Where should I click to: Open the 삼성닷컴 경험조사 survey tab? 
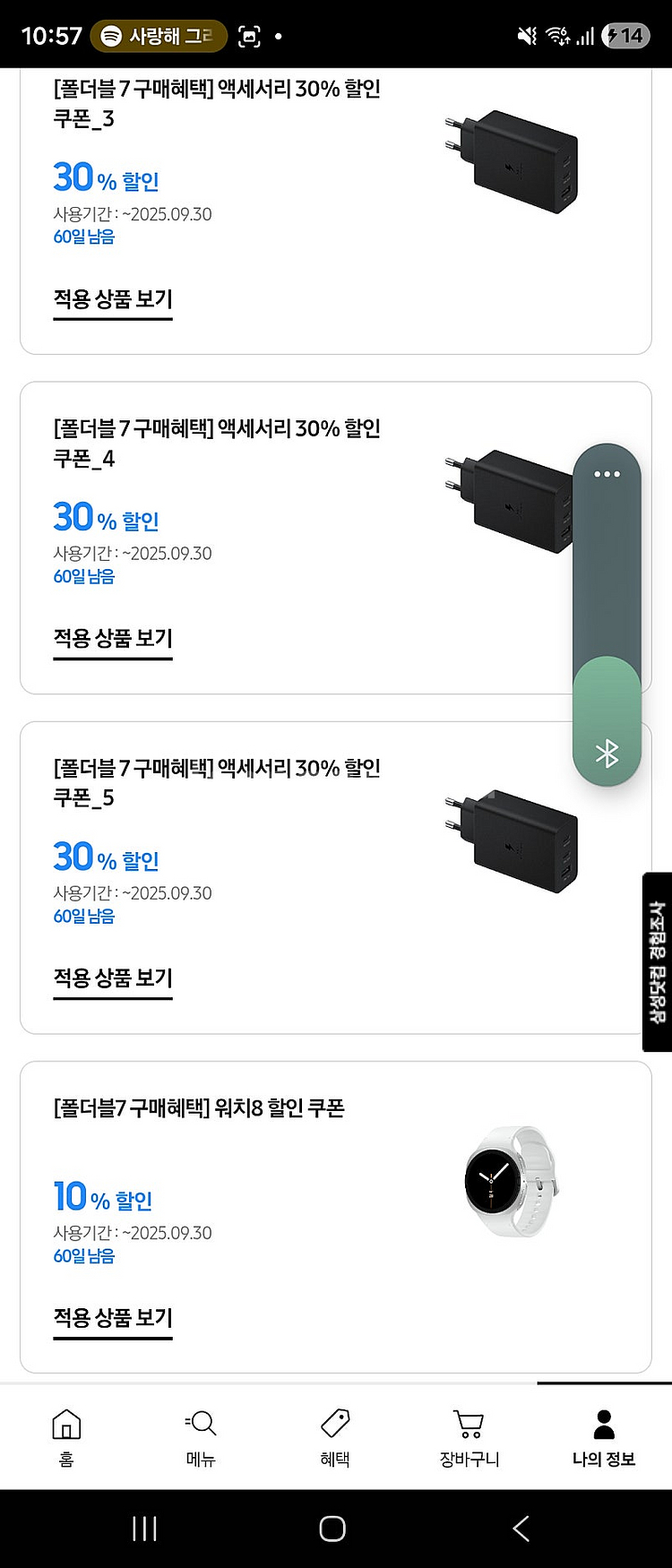[x=658, y=961]
